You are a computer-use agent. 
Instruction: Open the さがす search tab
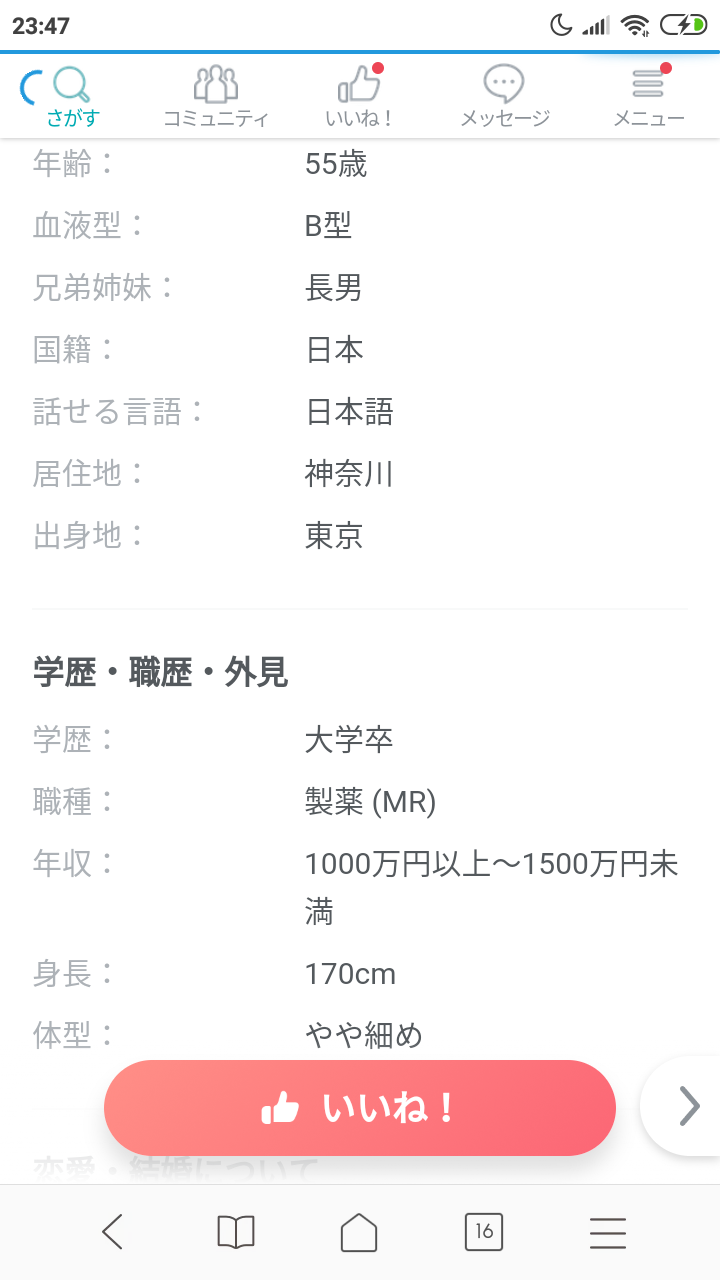72,98
